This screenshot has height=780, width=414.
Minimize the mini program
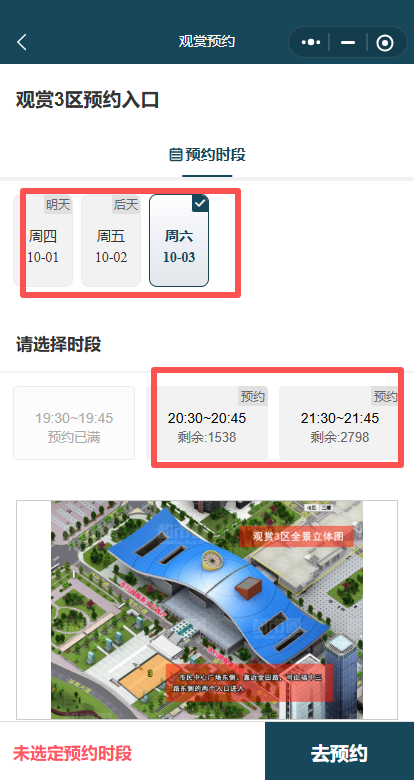click(348, 42)
